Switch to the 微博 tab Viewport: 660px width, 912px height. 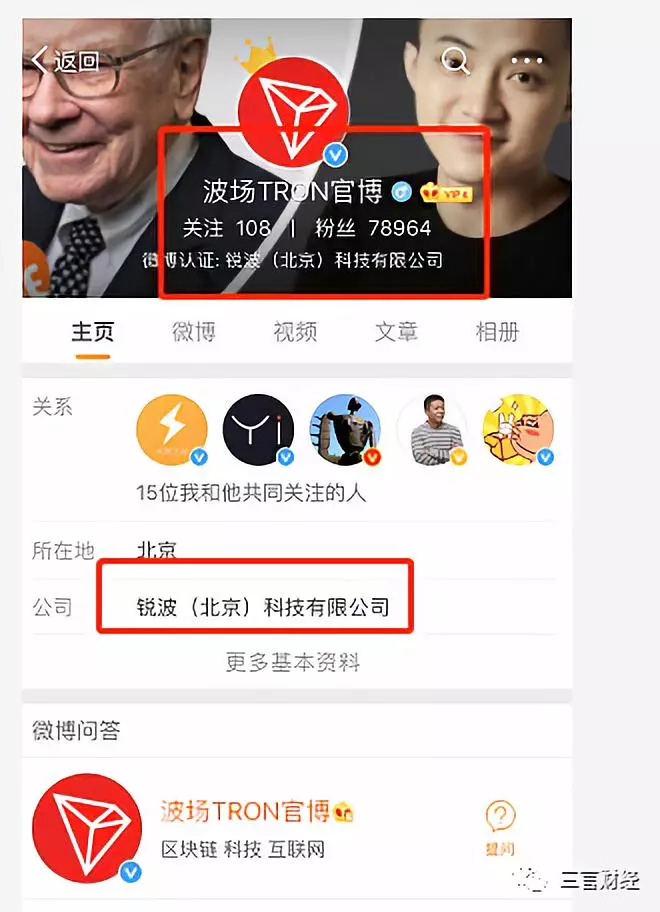(x=194, y=332)
